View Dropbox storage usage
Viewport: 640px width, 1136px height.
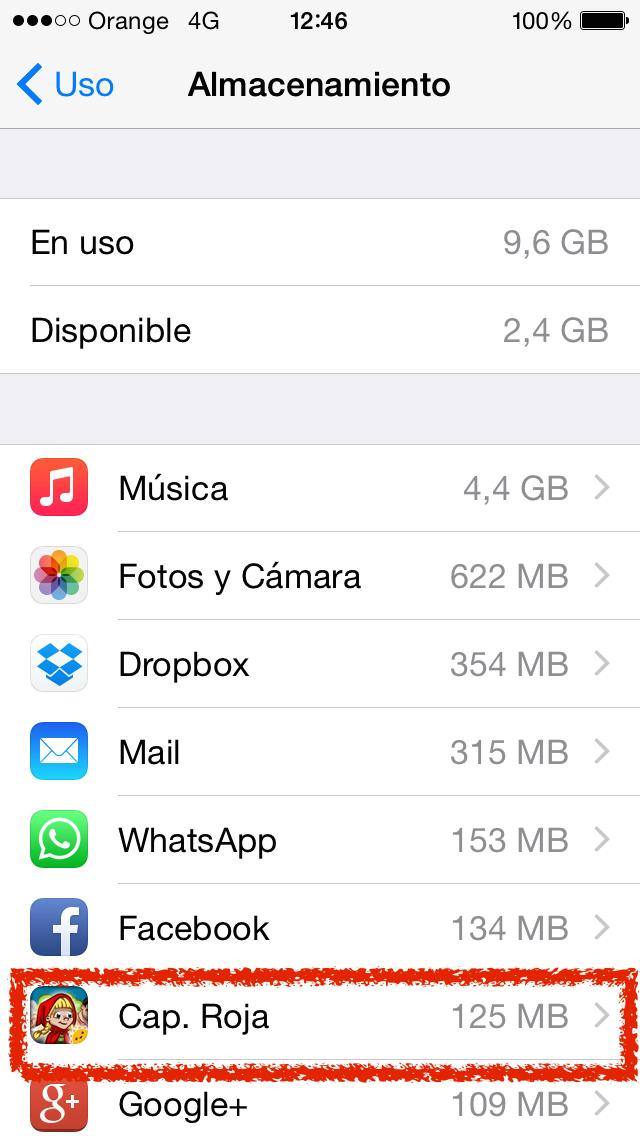(x=320, y=664)
